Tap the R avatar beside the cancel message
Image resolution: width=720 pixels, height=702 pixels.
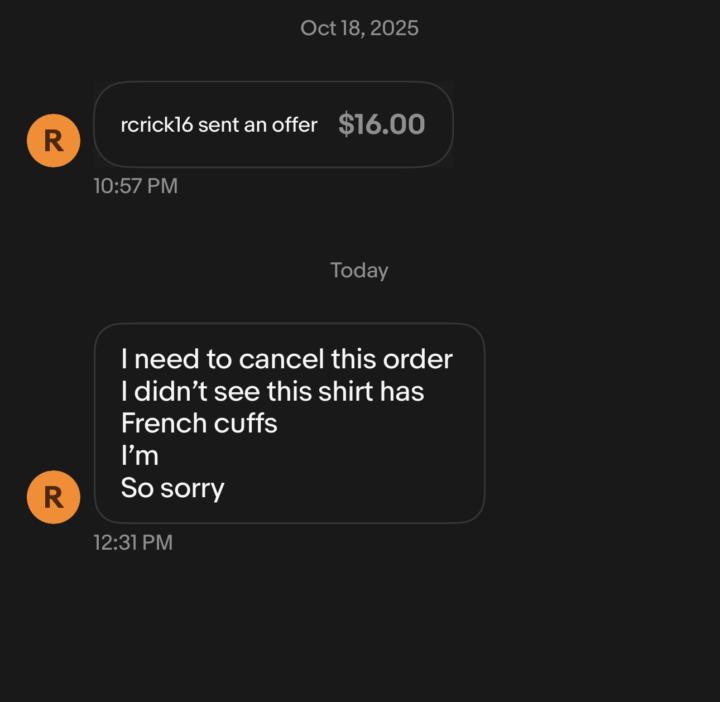53,497
